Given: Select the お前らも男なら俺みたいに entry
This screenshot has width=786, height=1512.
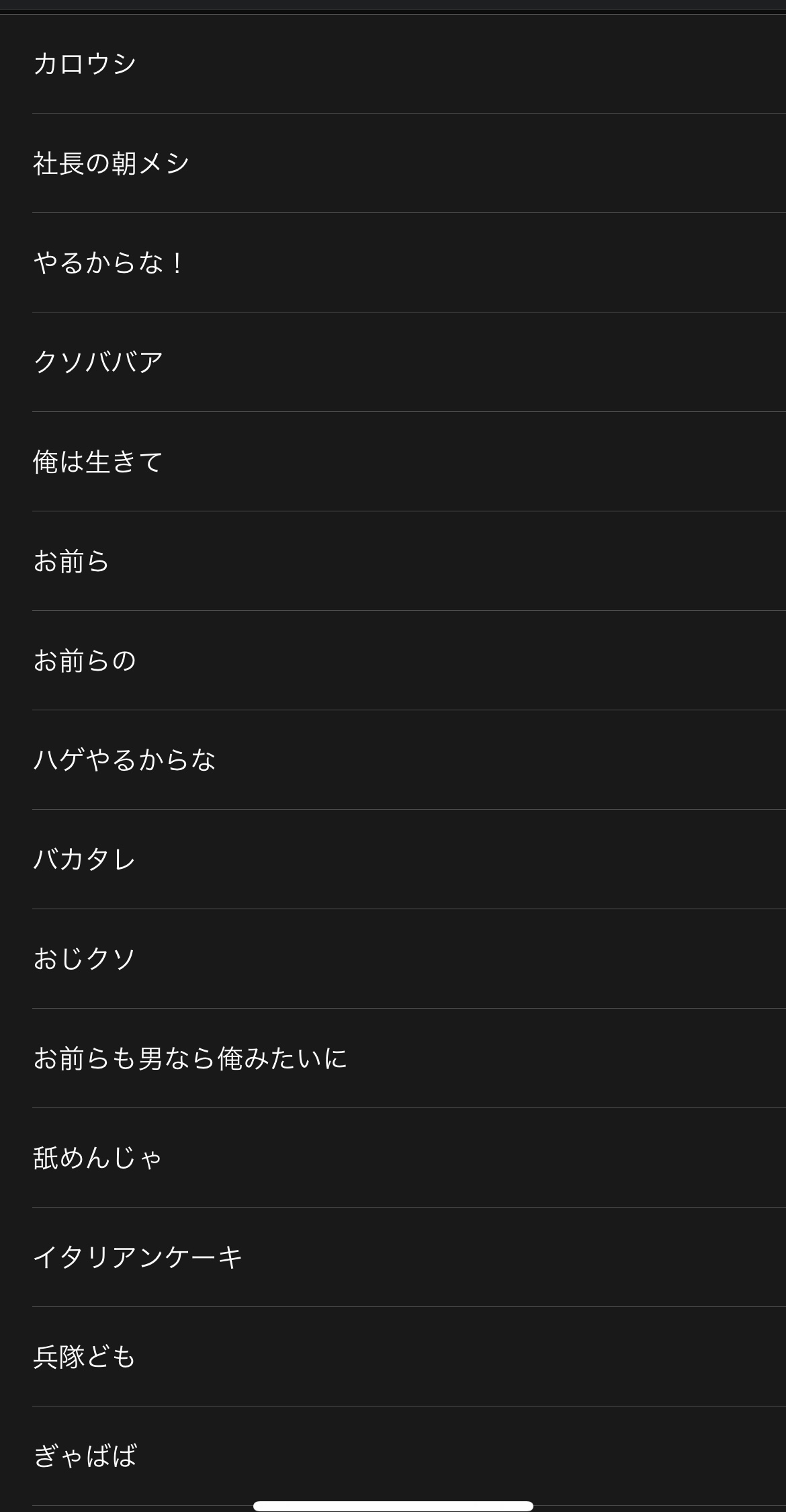Looking at the screenshot, I should click(x=191, y=1058).
